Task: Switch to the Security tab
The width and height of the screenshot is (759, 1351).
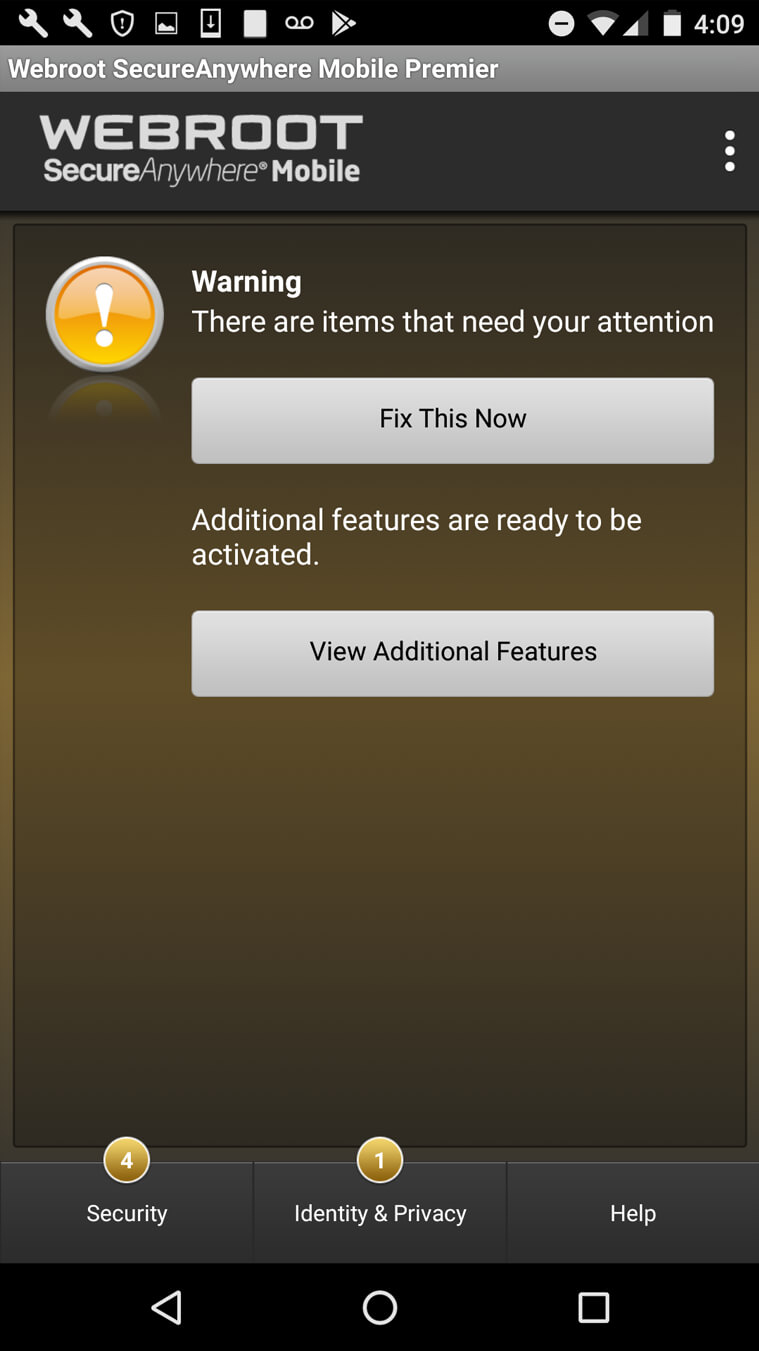Action: 126,1212
